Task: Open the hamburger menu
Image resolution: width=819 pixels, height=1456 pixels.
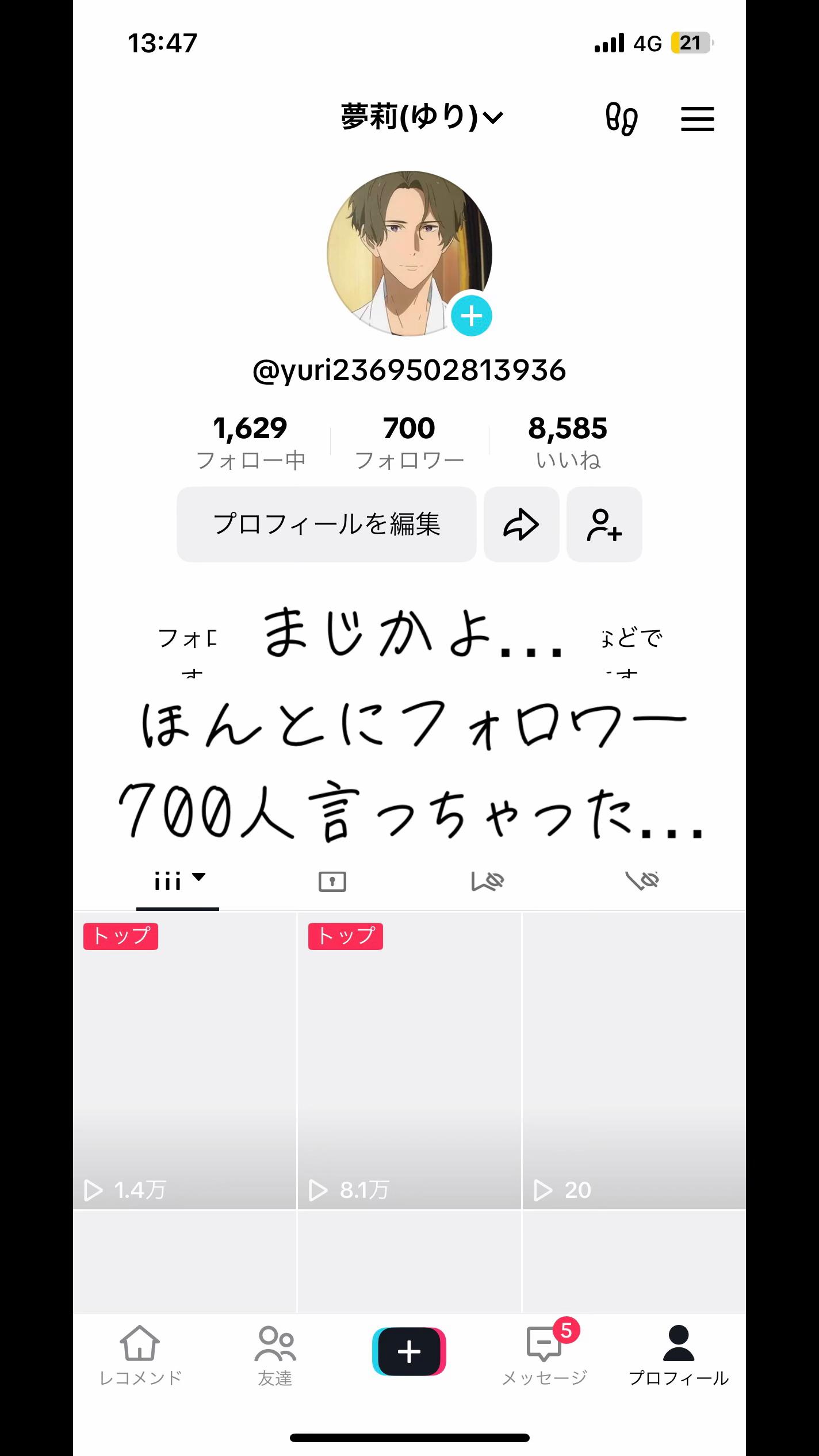Action: 697,119
